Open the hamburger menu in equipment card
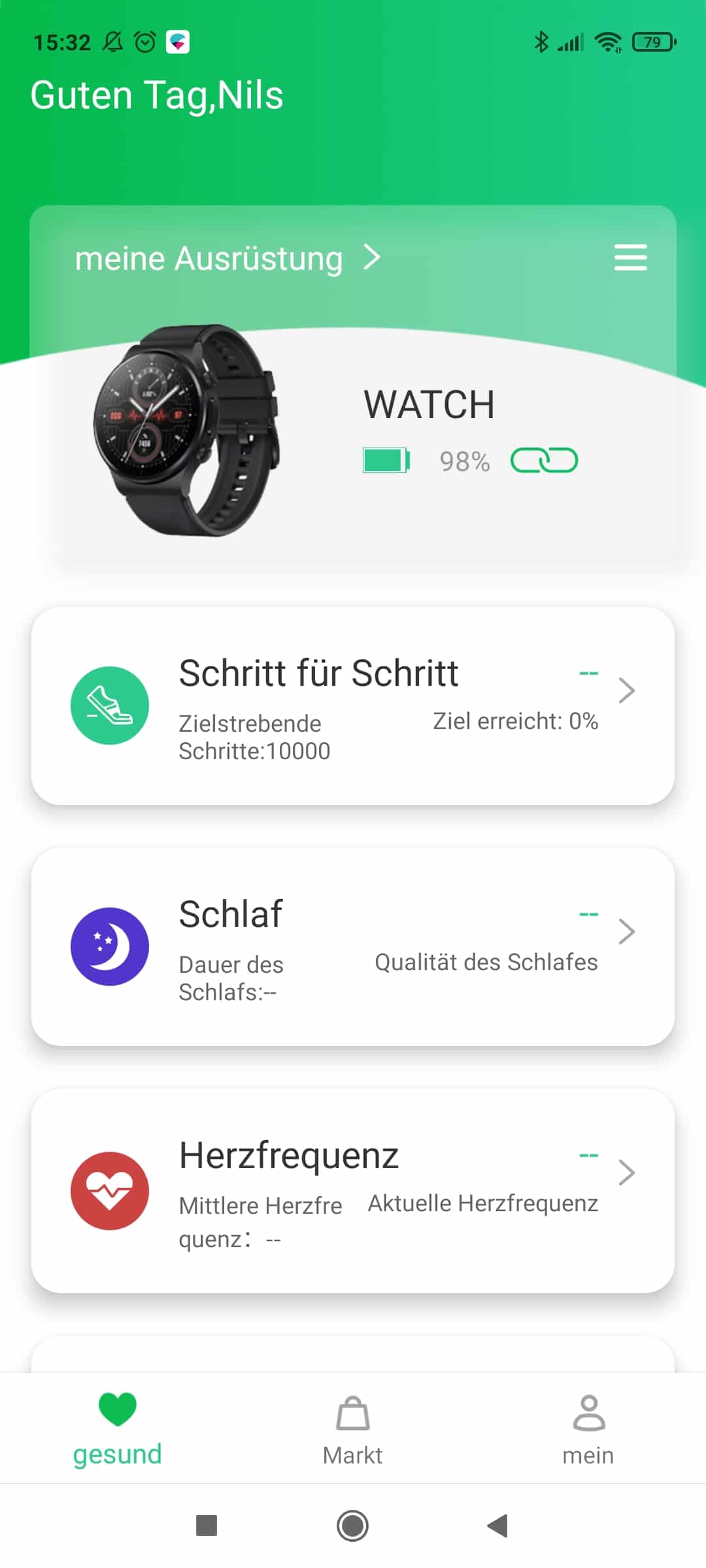 coord(630,257)
